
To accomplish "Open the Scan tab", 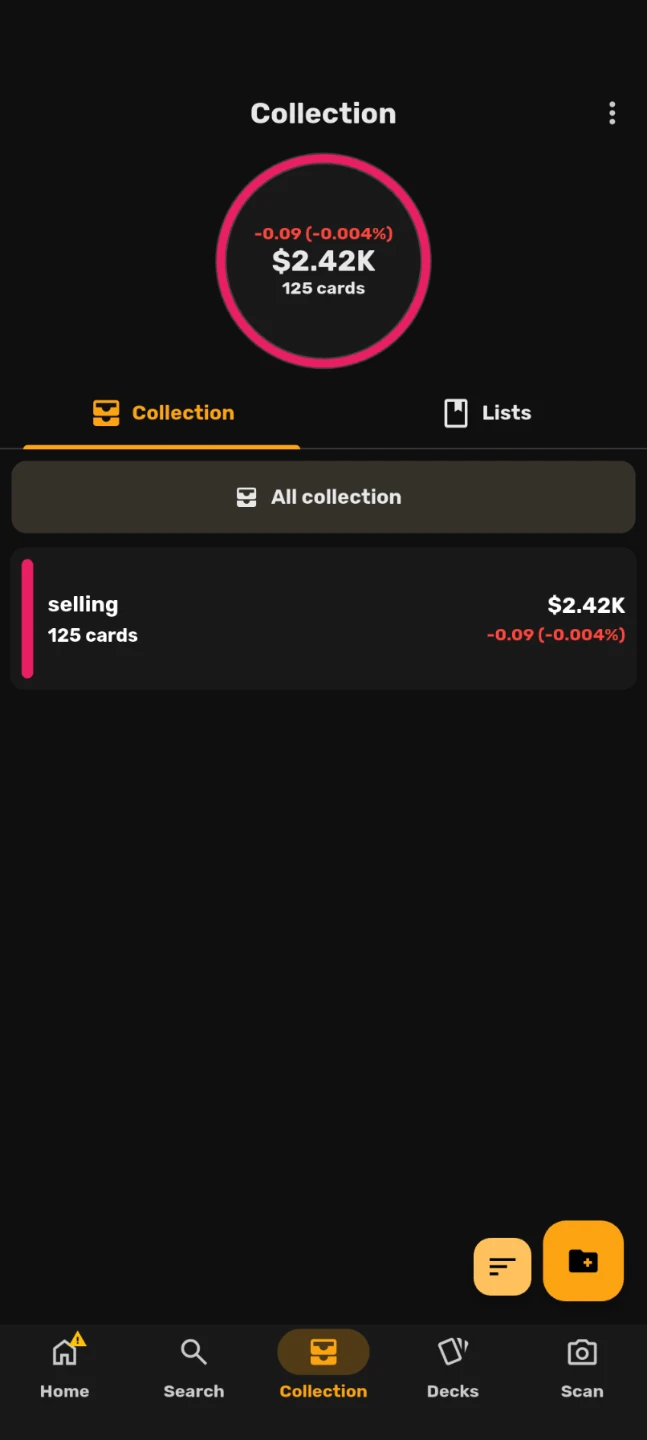I will click(582, 1367).
